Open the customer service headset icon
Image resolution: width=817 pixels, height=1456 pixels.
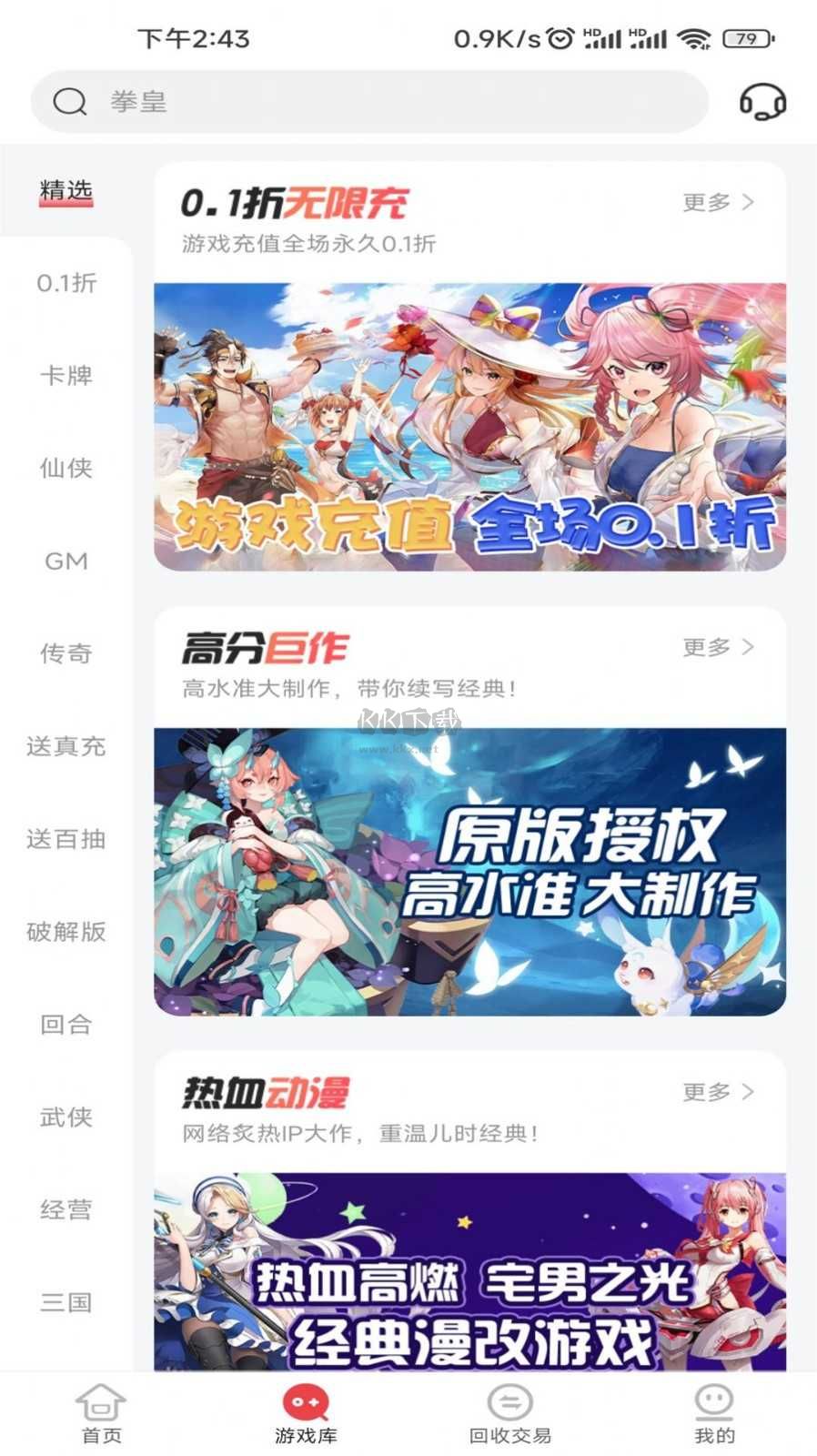click(764, 103)
